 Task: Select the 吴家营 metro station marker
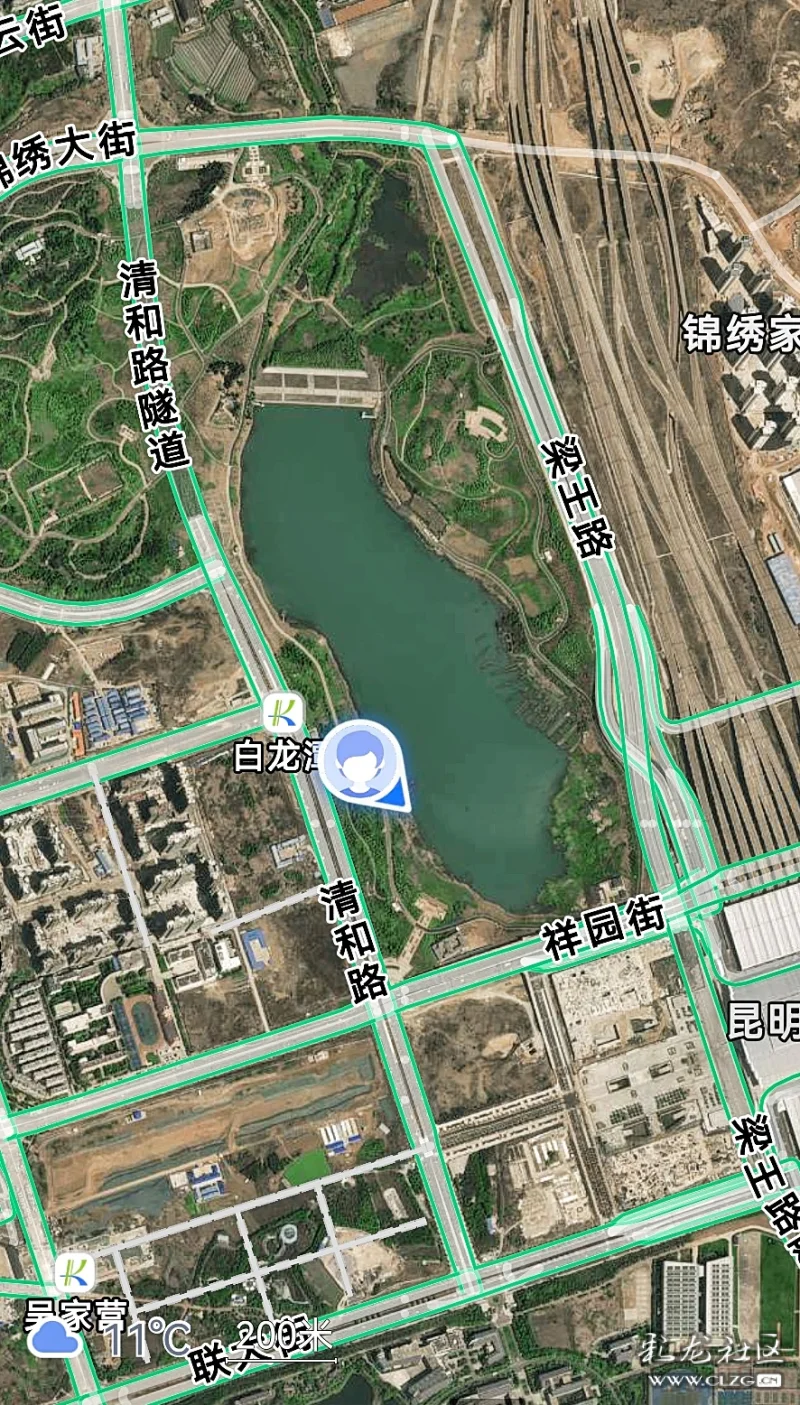[x=75, y=1272]
